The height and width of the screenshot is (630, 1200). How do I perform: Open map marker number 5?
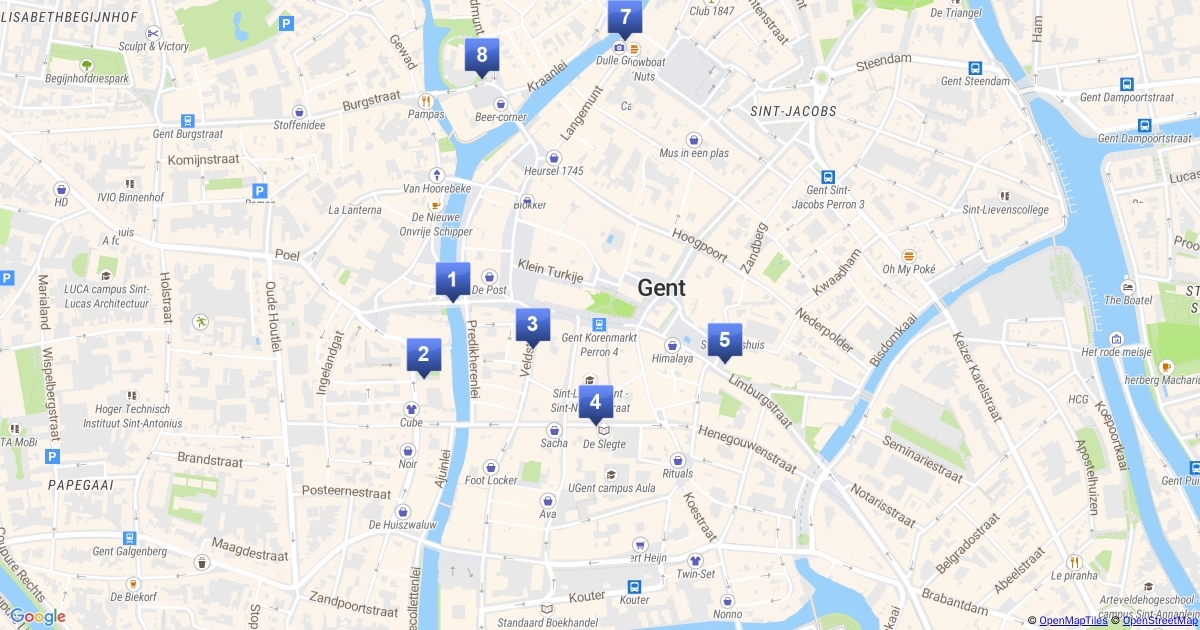pos(725,340)
